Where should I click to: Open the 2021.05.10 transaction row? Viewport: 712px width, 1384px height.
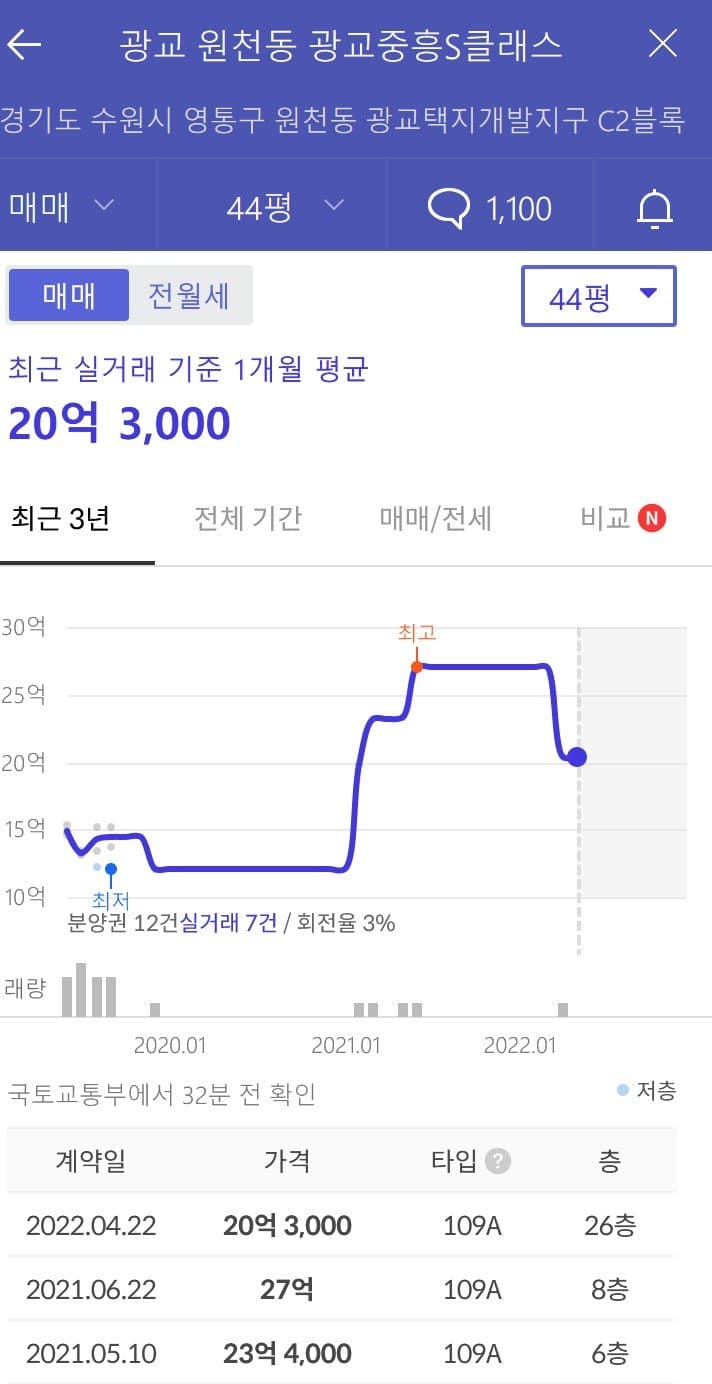(x=342, y=1353)
